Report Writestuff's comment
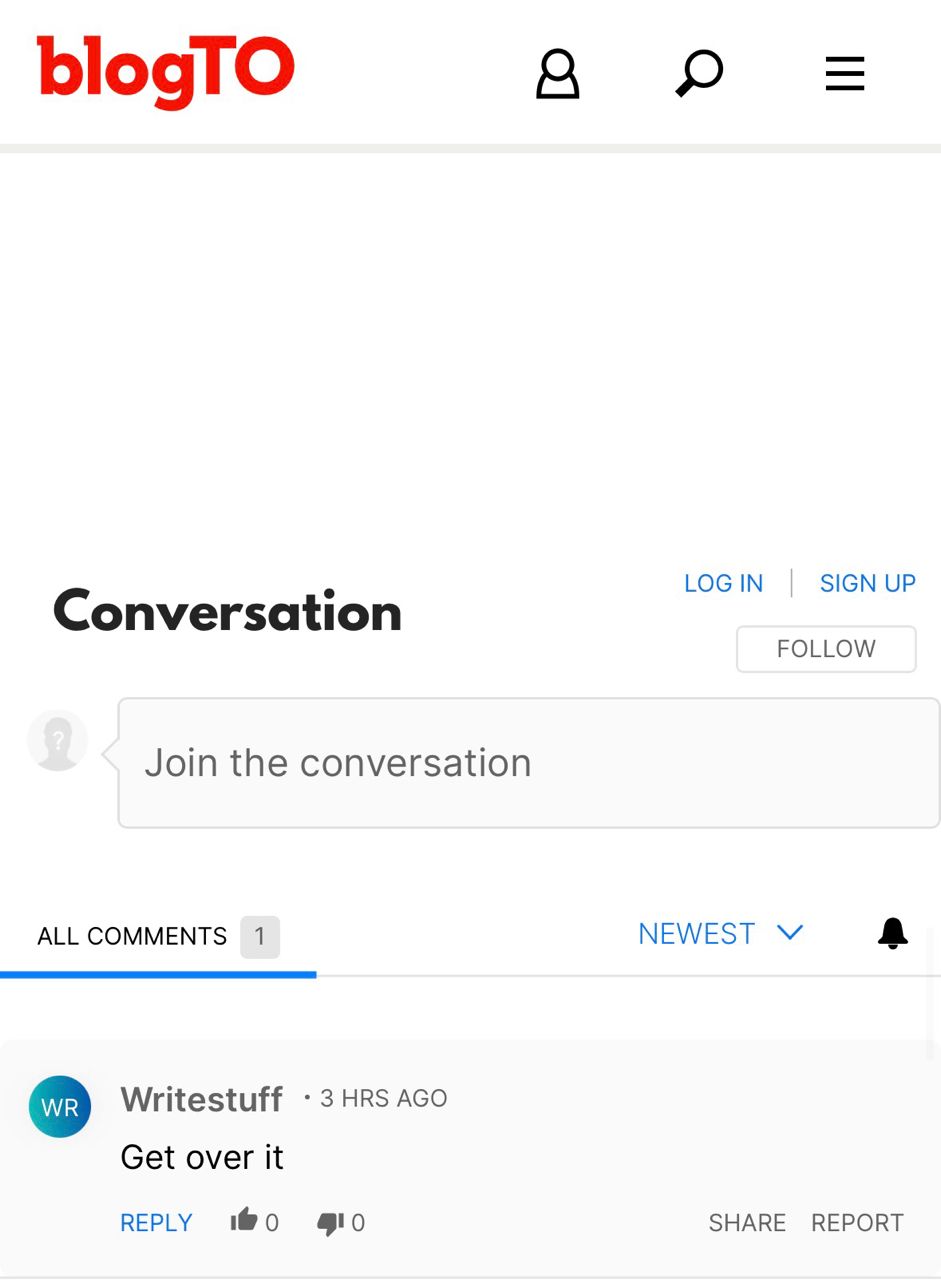This screenshot has width=941, height=1280. (857, 1223)
